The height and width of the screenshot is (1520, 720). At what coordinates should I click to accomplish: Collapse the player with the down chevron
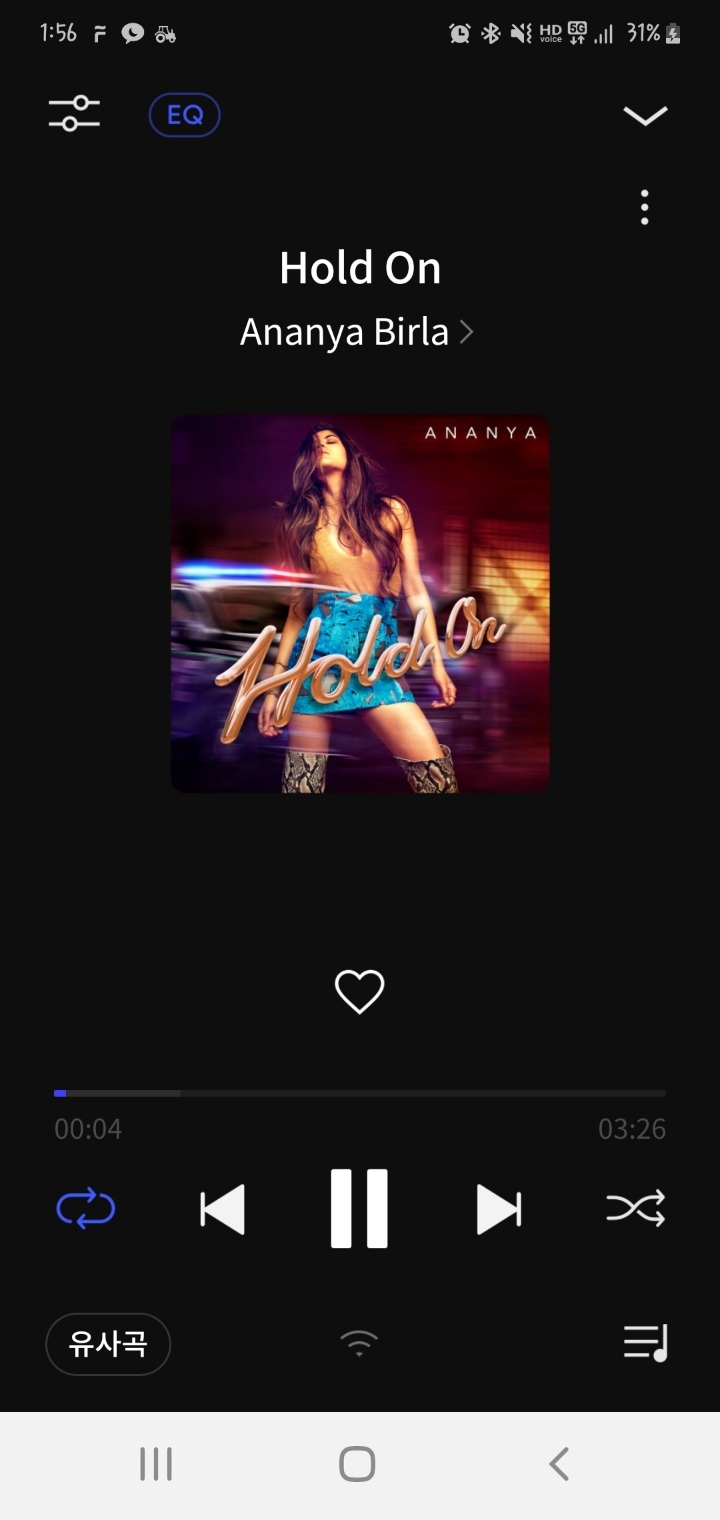(645, 116)
